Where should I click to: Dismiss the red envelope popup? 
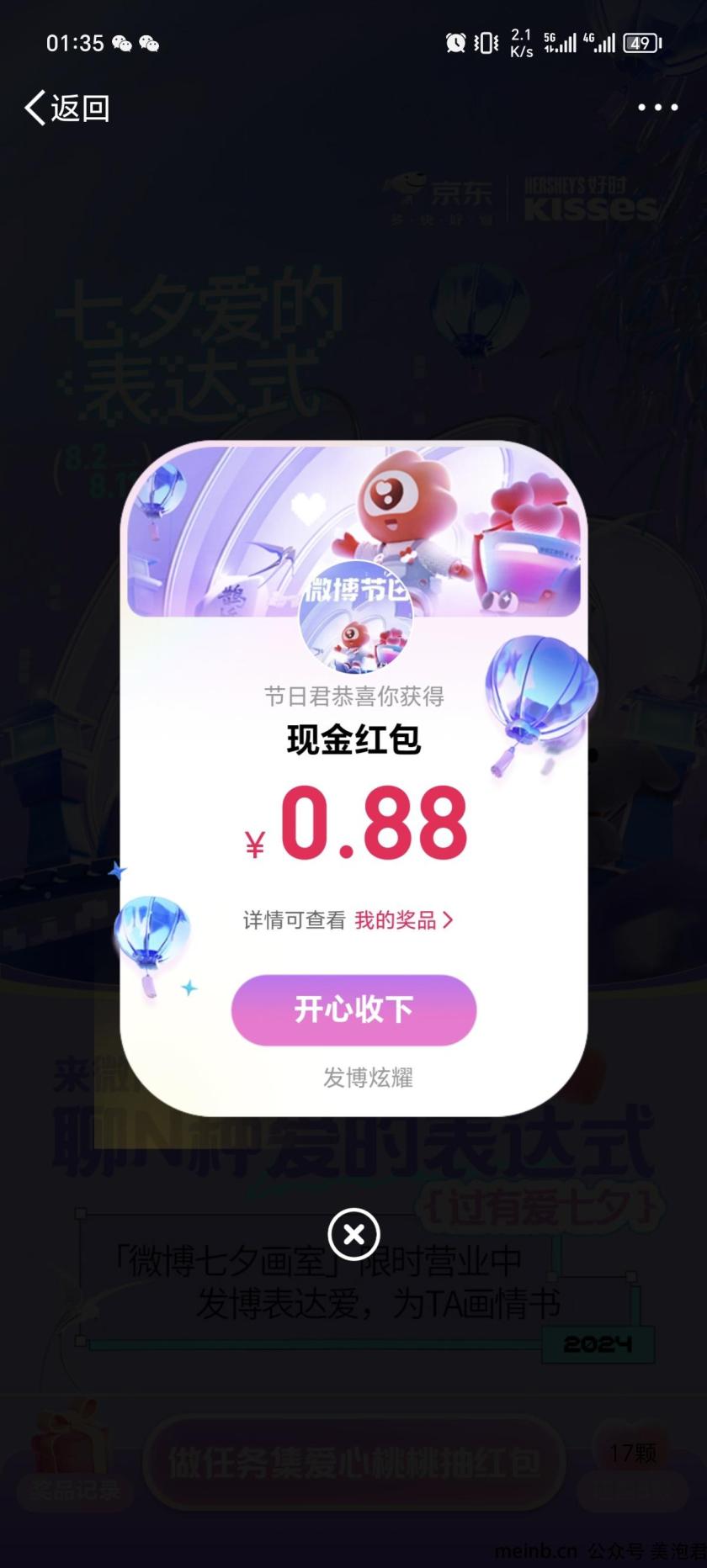pyautogui.click(x=353, y=1234)
